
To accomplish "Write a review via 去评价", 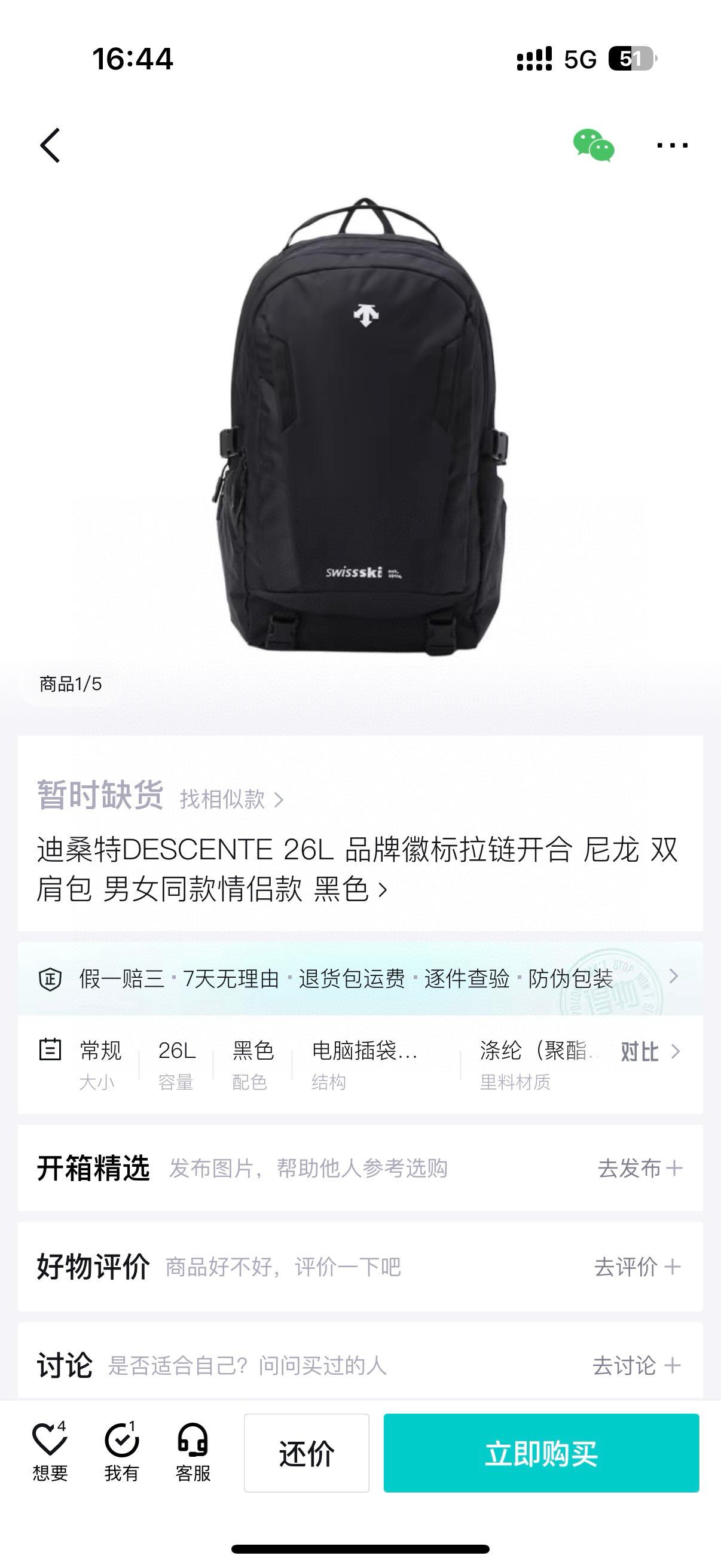I will point(637,1267).
